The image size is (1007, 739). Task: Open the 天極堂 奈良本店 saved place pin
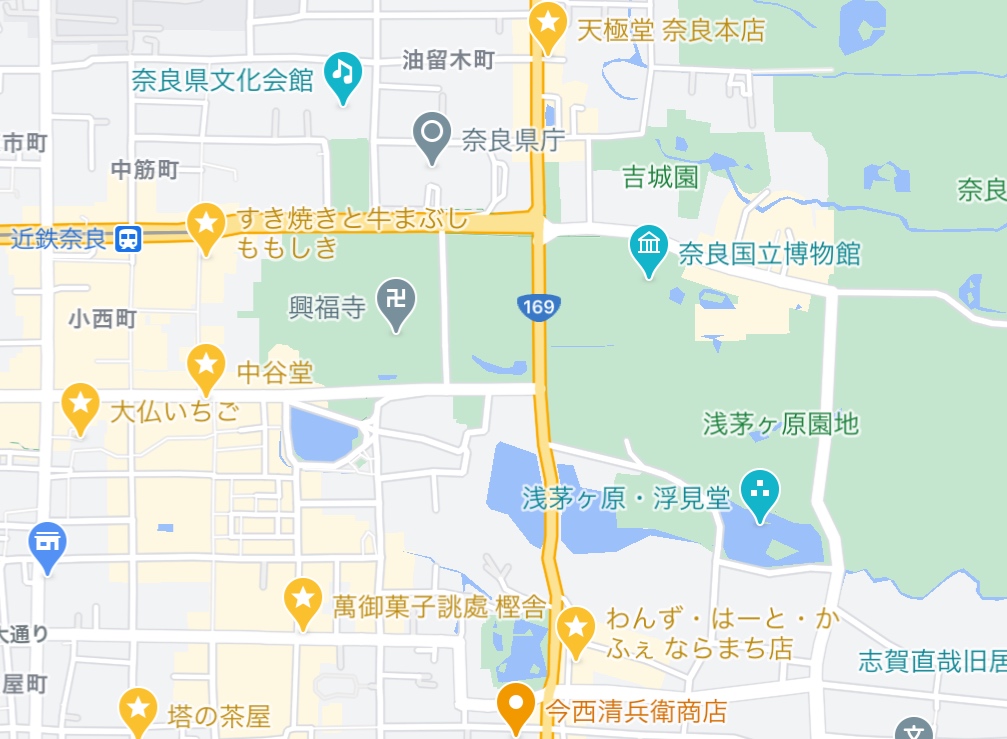coord(547,25)
